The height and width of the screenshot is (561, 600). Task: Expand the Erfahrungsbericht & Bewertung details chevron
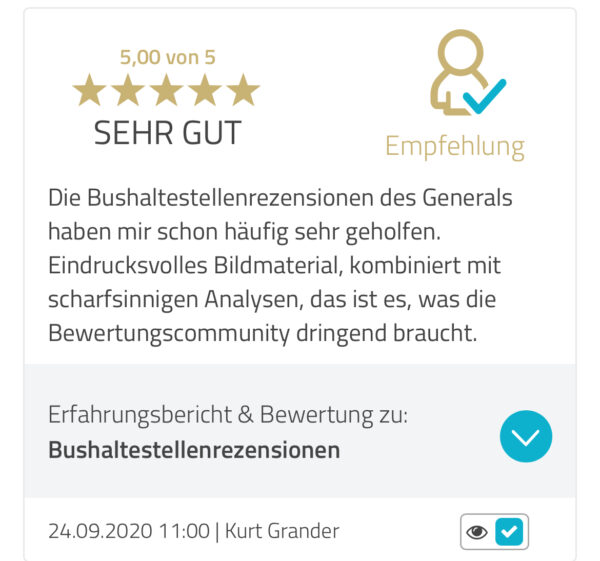click(x=526, y=436)
